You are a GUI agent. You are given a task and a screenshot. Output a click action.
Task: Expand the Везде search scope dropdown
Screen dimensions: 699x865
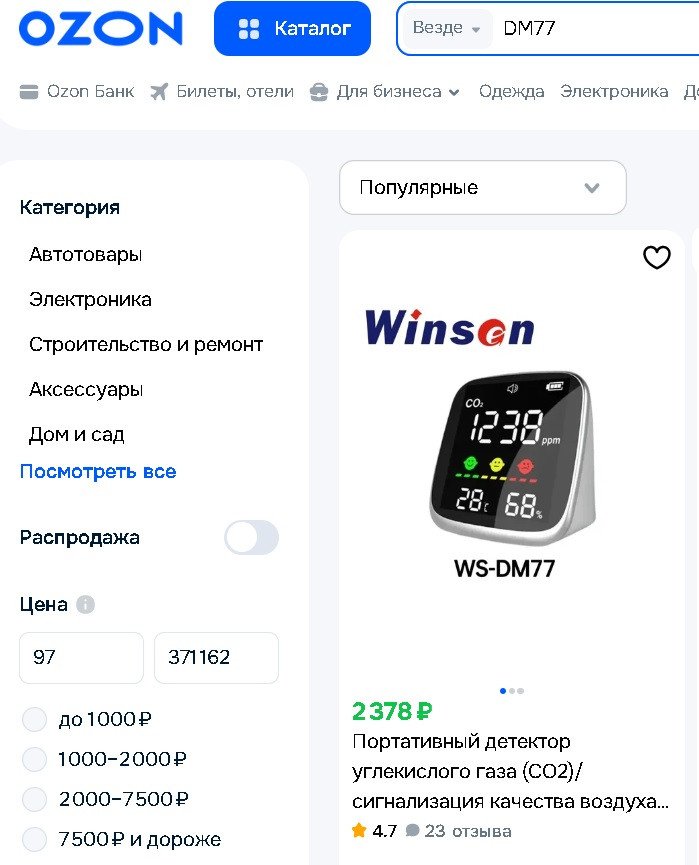coord(446,28)
